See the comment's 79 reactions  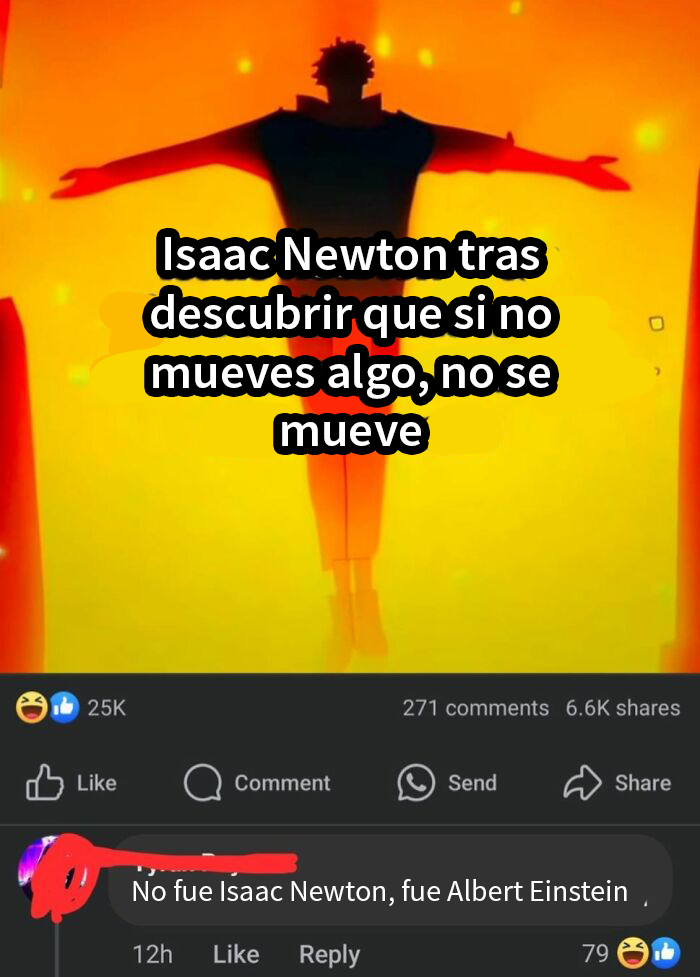(631, 953)
